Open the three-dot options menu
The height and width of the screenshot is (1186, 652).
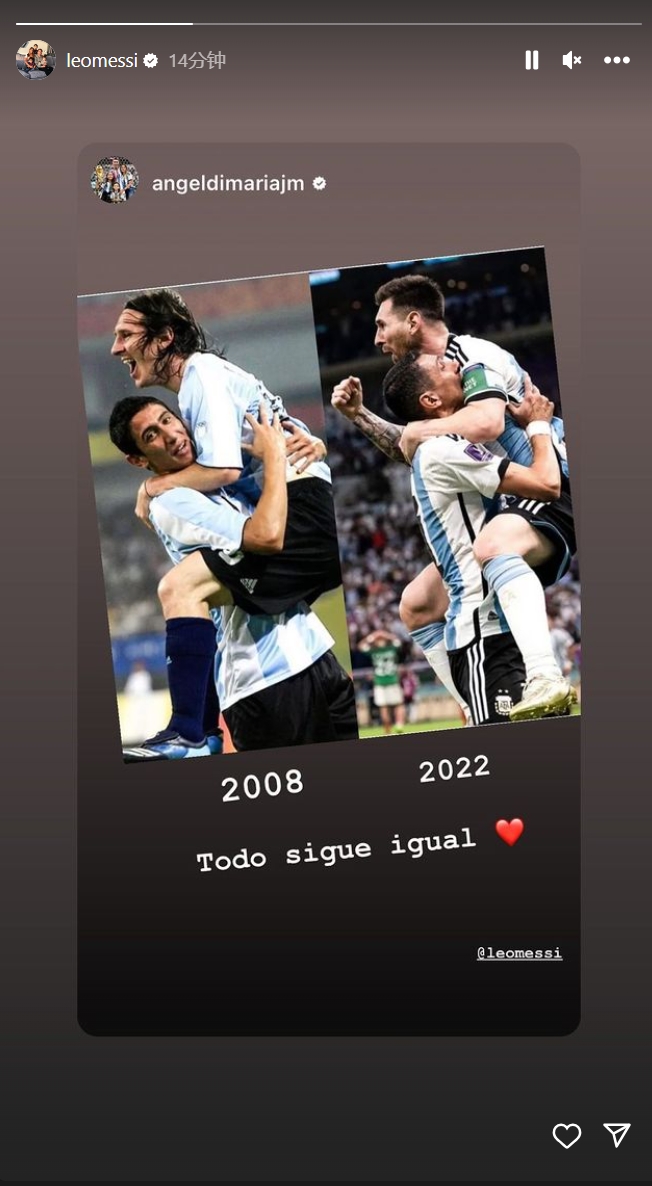[617, 60]
